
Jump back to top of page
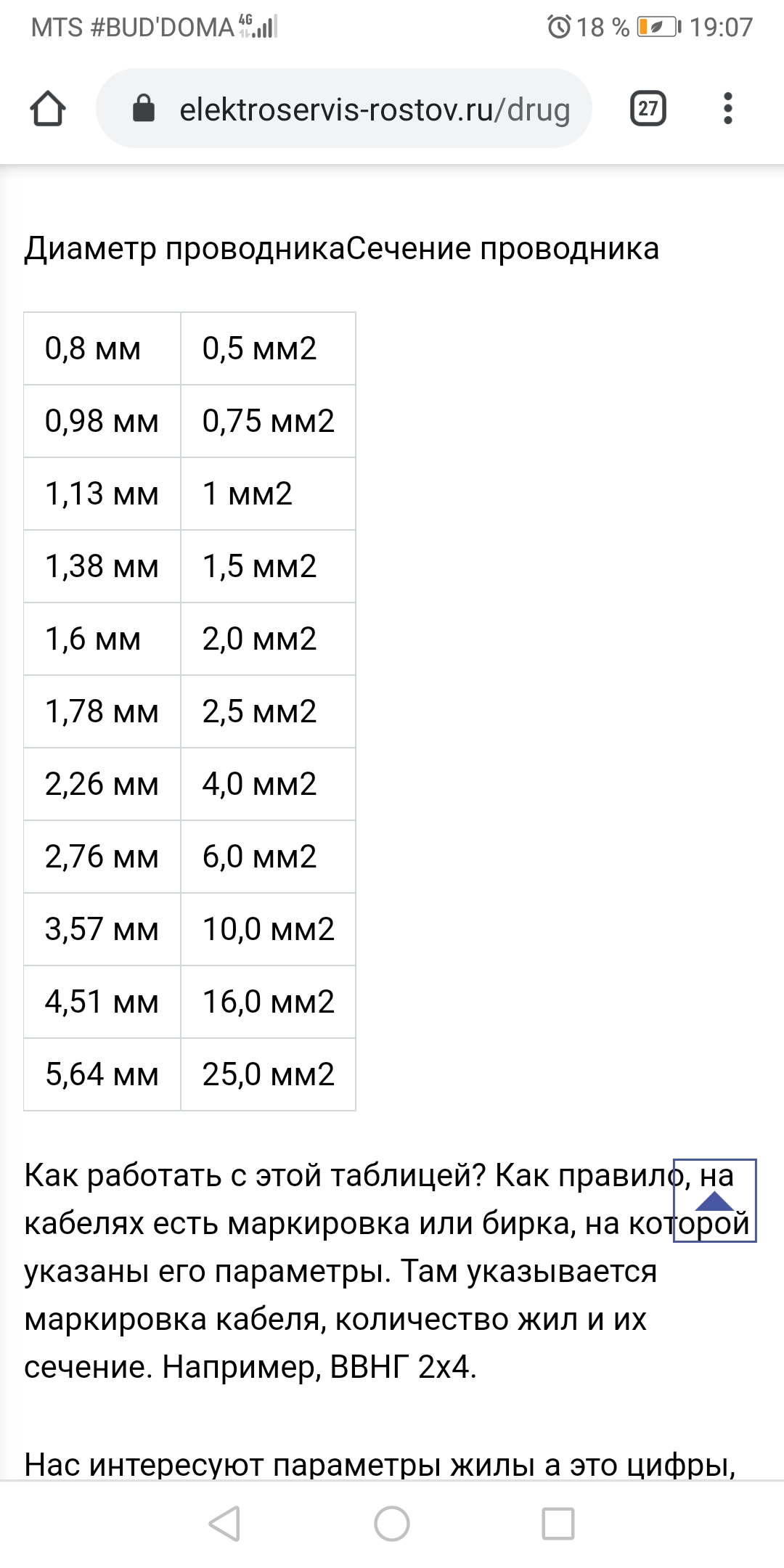tap(715, 1201)
